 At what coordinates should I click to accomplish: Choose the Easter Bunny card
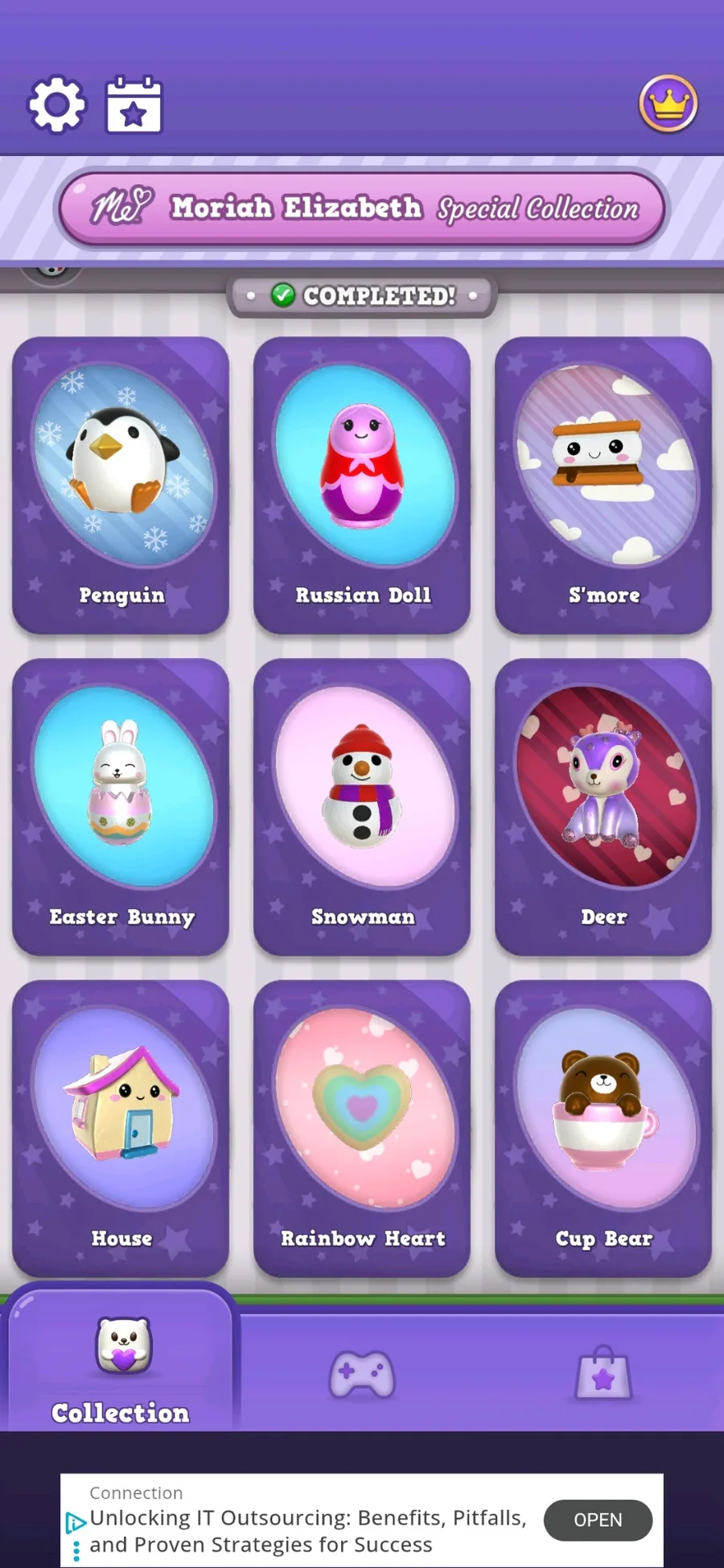point(121,806)
